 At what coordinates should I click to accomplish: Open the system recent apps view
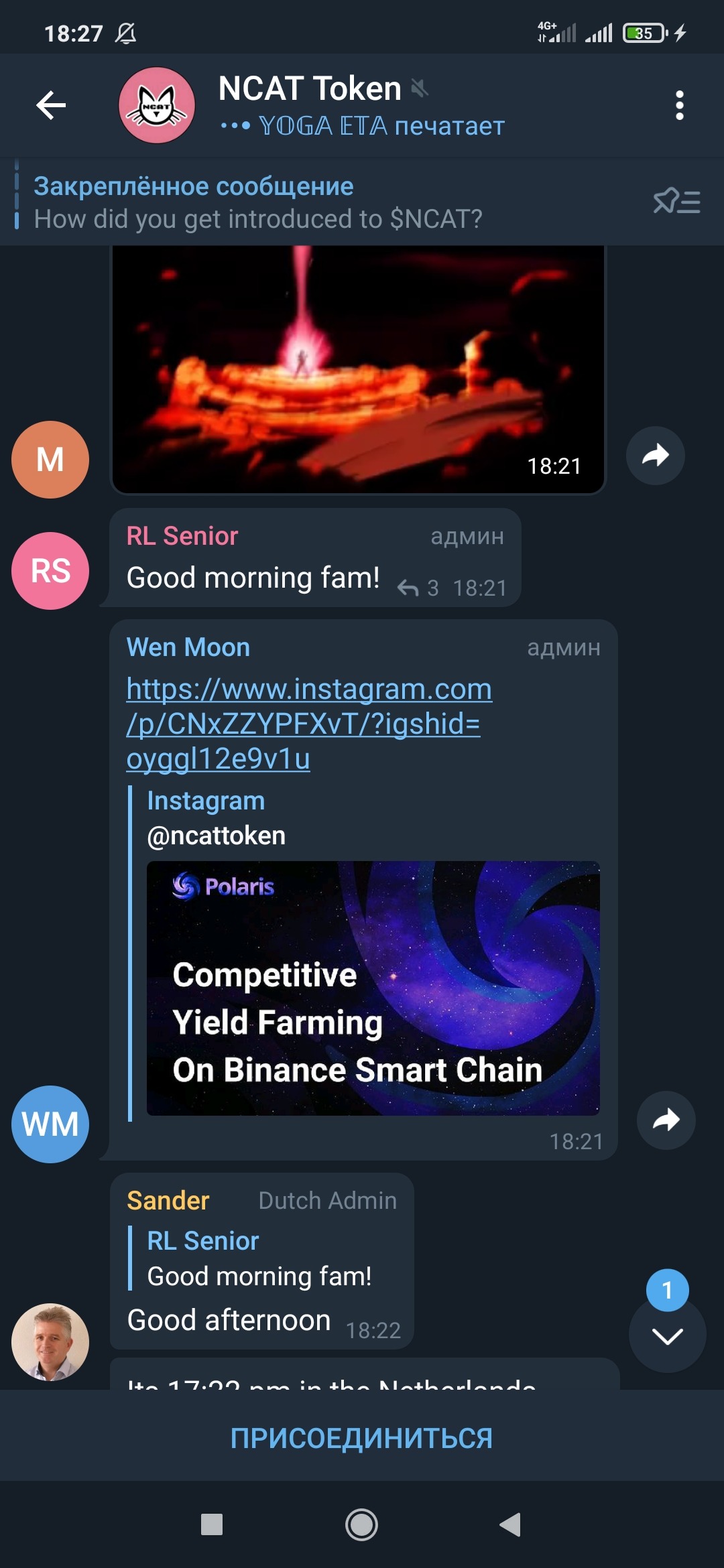coord(212,1525)
